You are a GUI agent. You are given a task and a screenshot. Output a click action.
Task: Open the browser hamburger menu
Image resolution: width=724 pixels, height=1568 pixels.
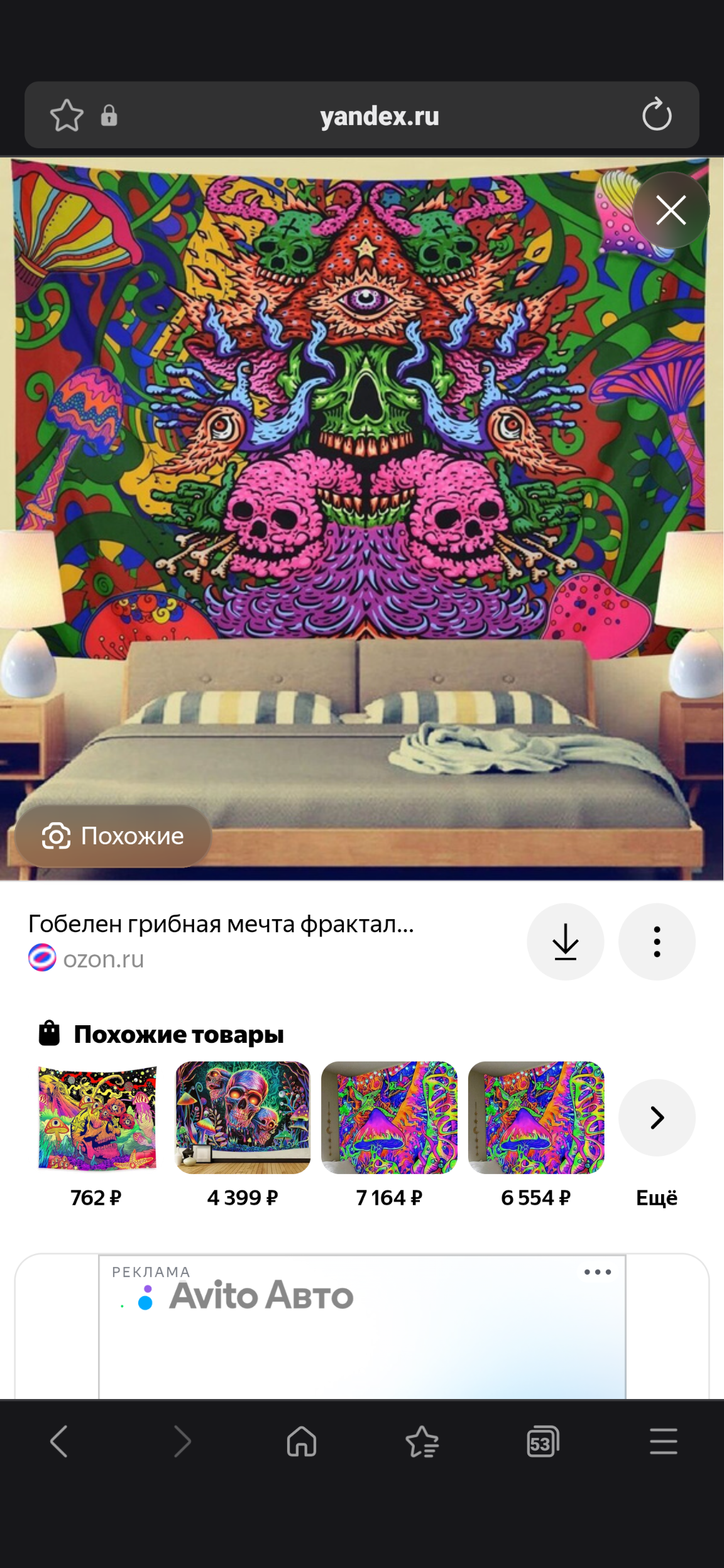[x=663, y=1441]
